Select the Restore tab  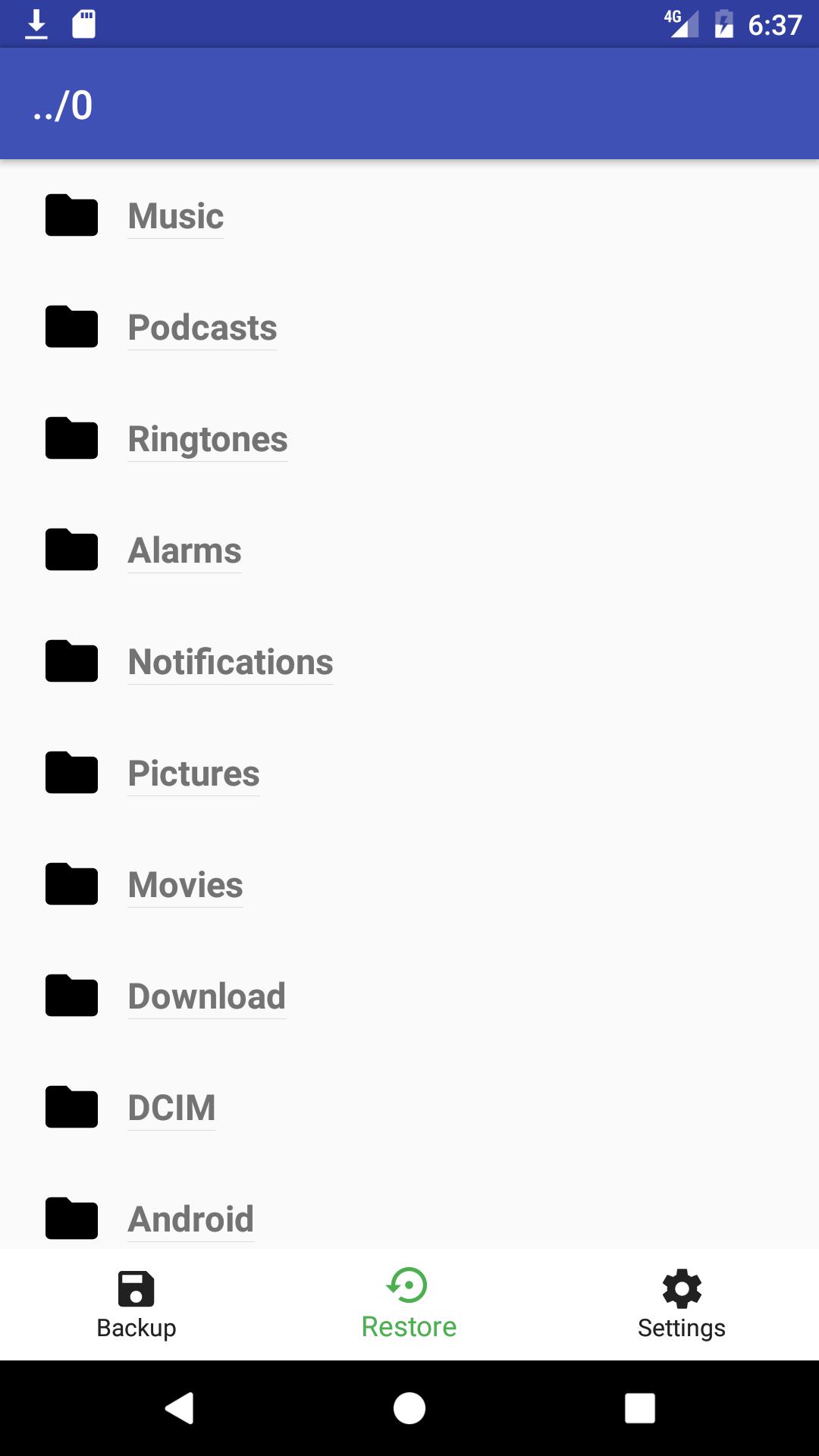tap(409, 1304)
